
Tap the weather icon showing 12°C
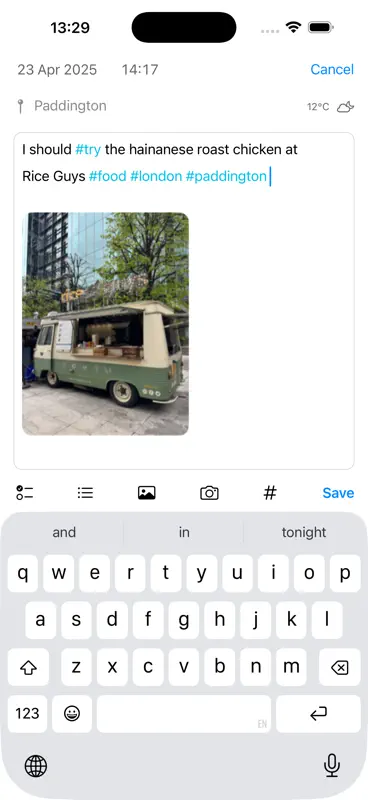click(345, 107)
